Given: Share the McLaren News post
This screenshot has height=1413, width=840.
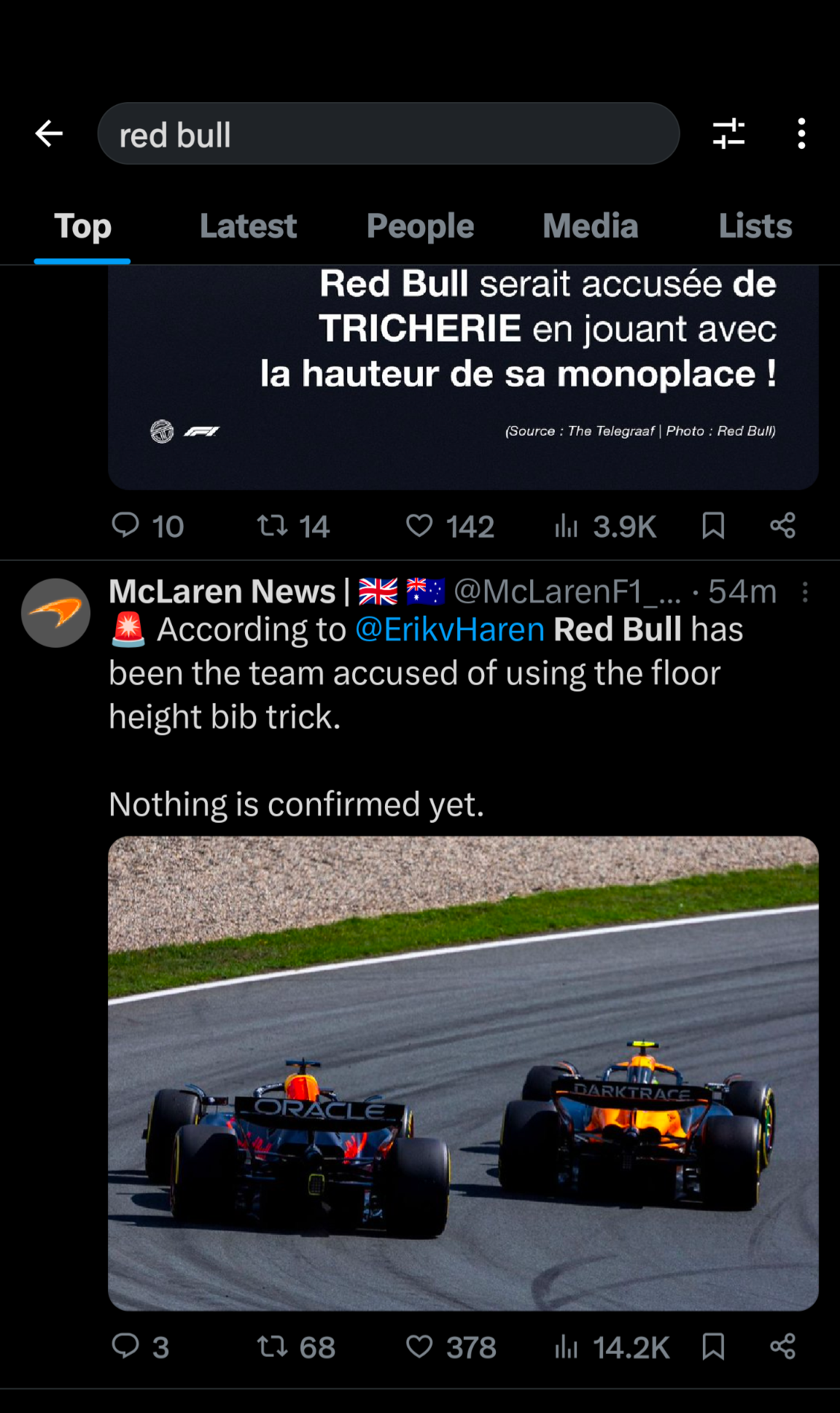Looking at the screenshot, I should (782, 1347).
